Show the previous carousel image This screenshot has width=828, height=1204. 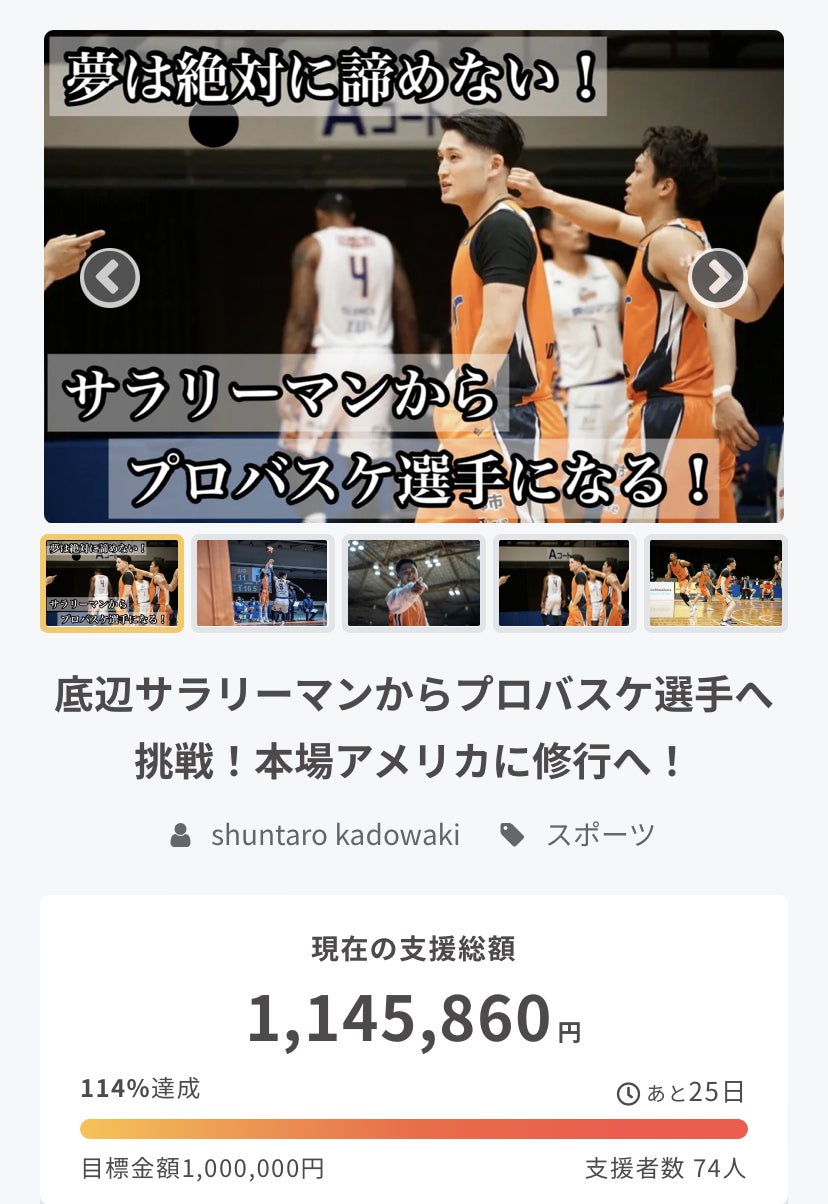(x=110, y=278)
